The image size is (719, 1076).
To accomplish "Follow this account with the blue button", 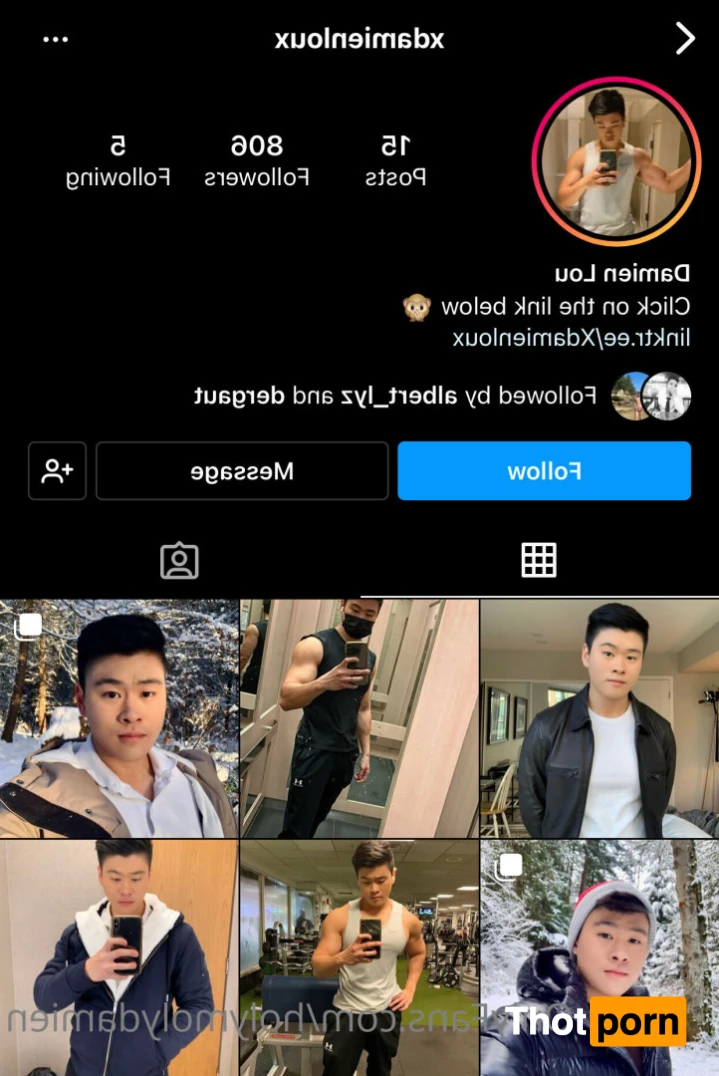I will tap(544, 471).
